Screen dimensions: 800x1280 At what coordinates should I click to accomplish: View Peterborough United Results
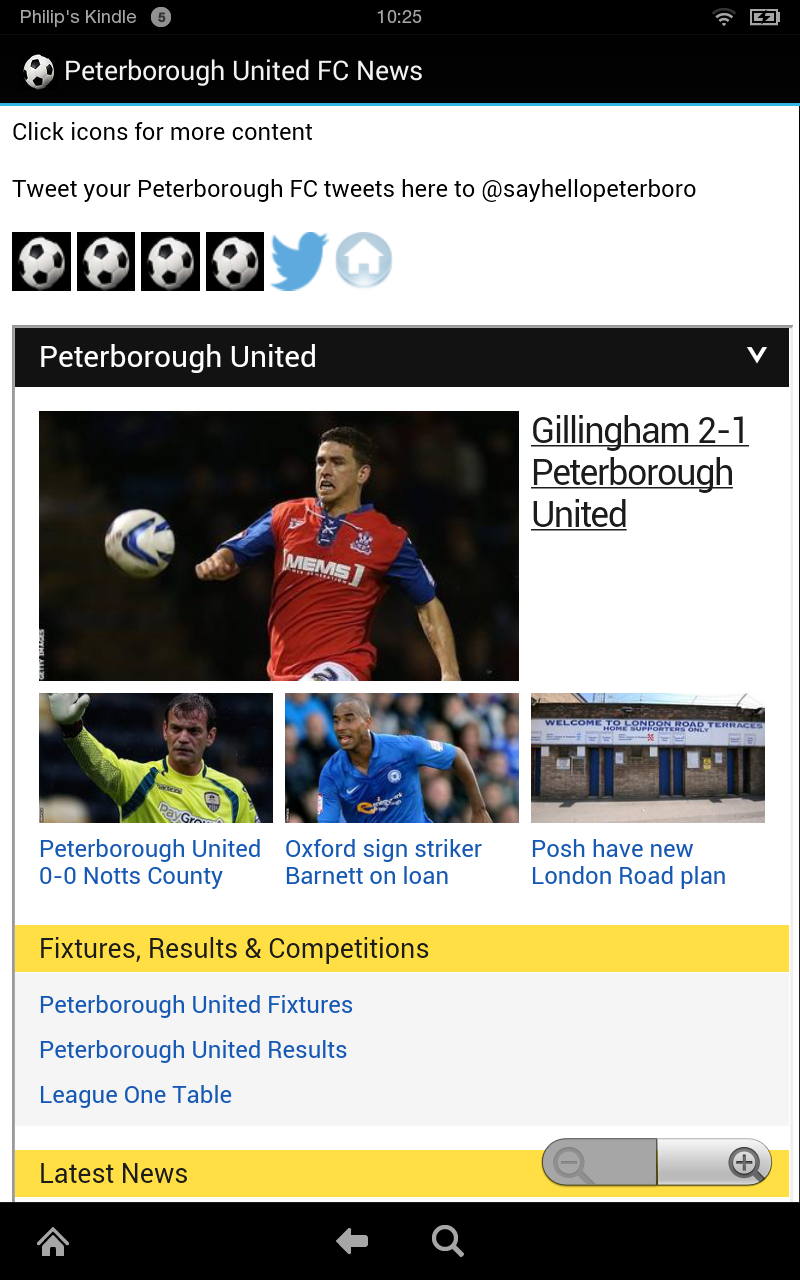click(193, 1050)
